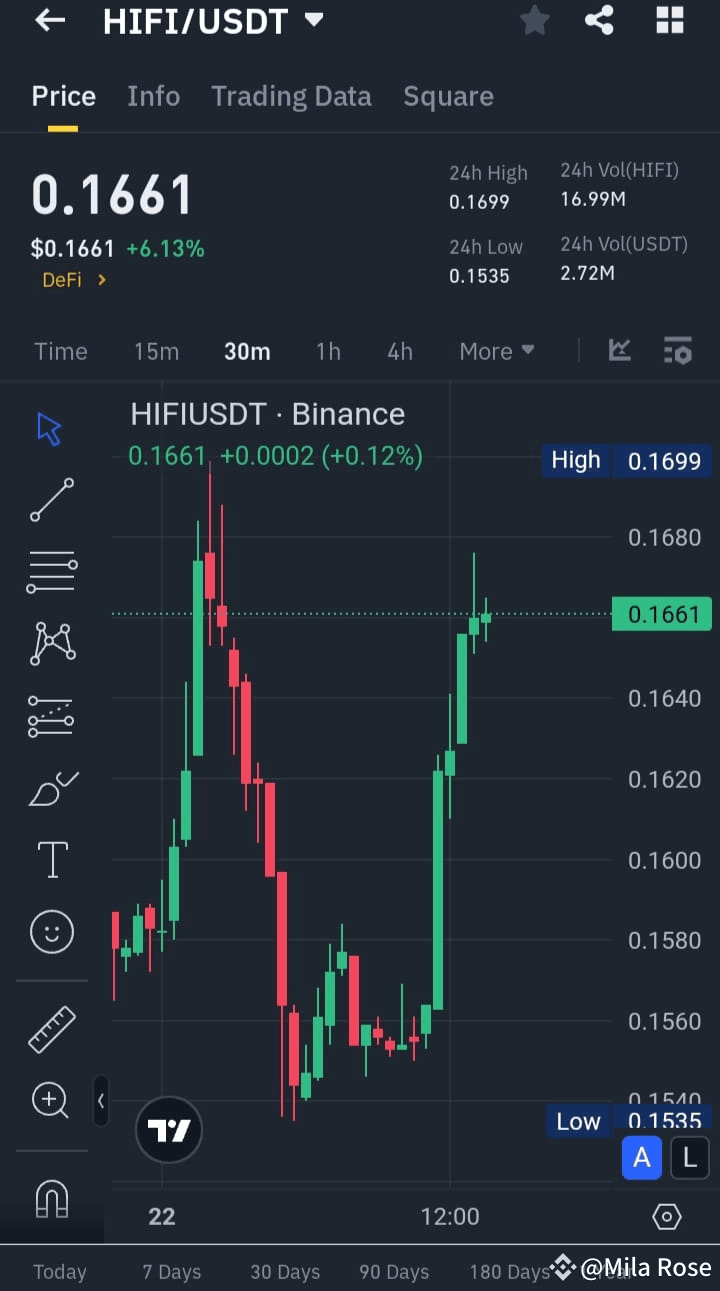Switch price scale to log with L toggle
720x1291 pixels.
tap(689, 1157)
